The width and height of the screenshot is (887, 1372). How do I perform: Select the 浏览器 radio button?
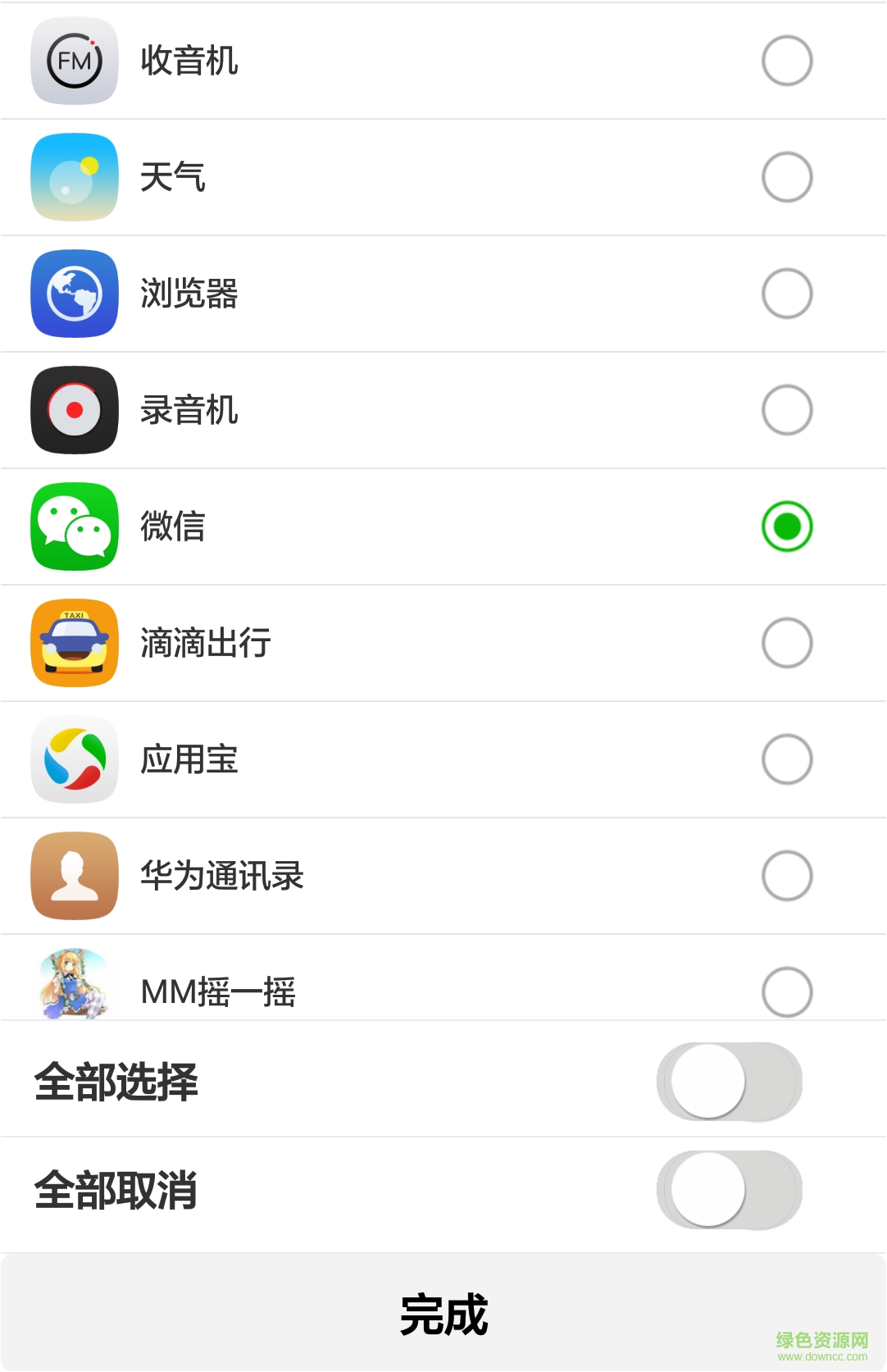(x=786, y=294)
